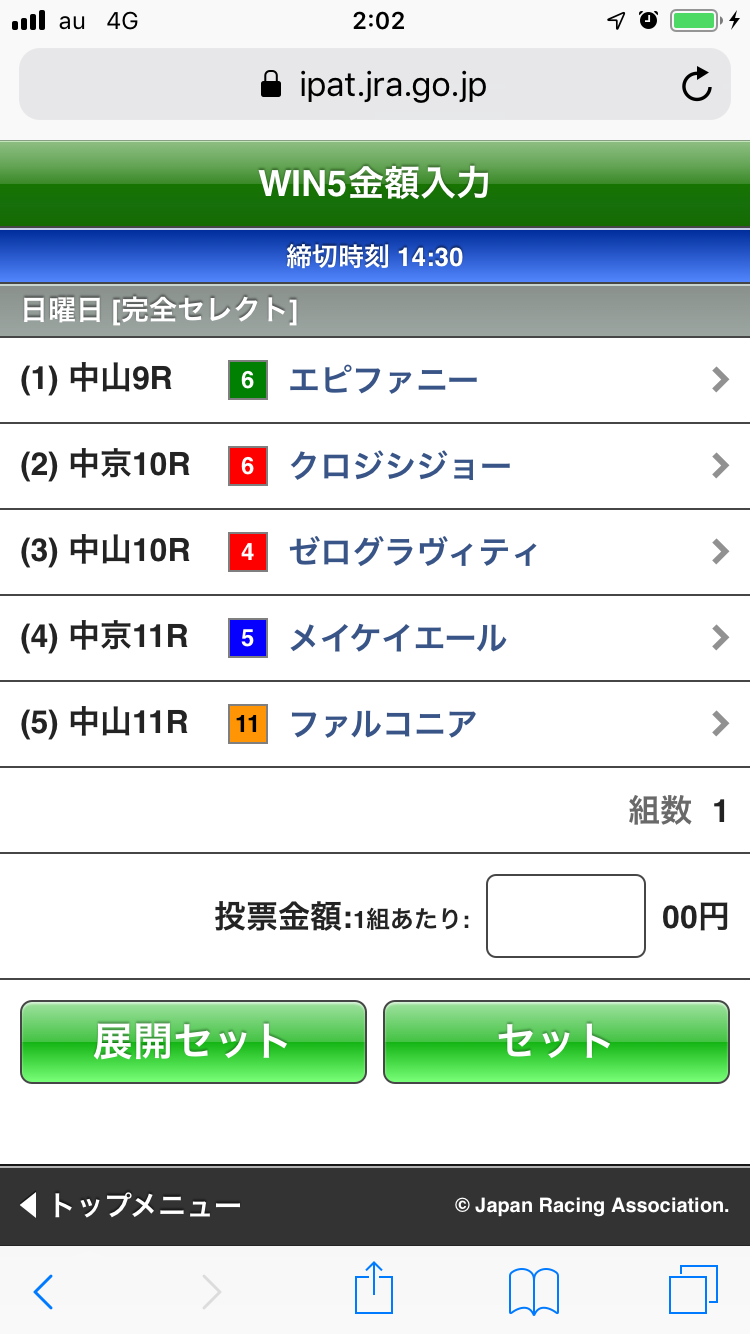This screenshot has height=1334, width=750.
Task: Focus the 投票金額 amount input field
Action: coord(565,916)
